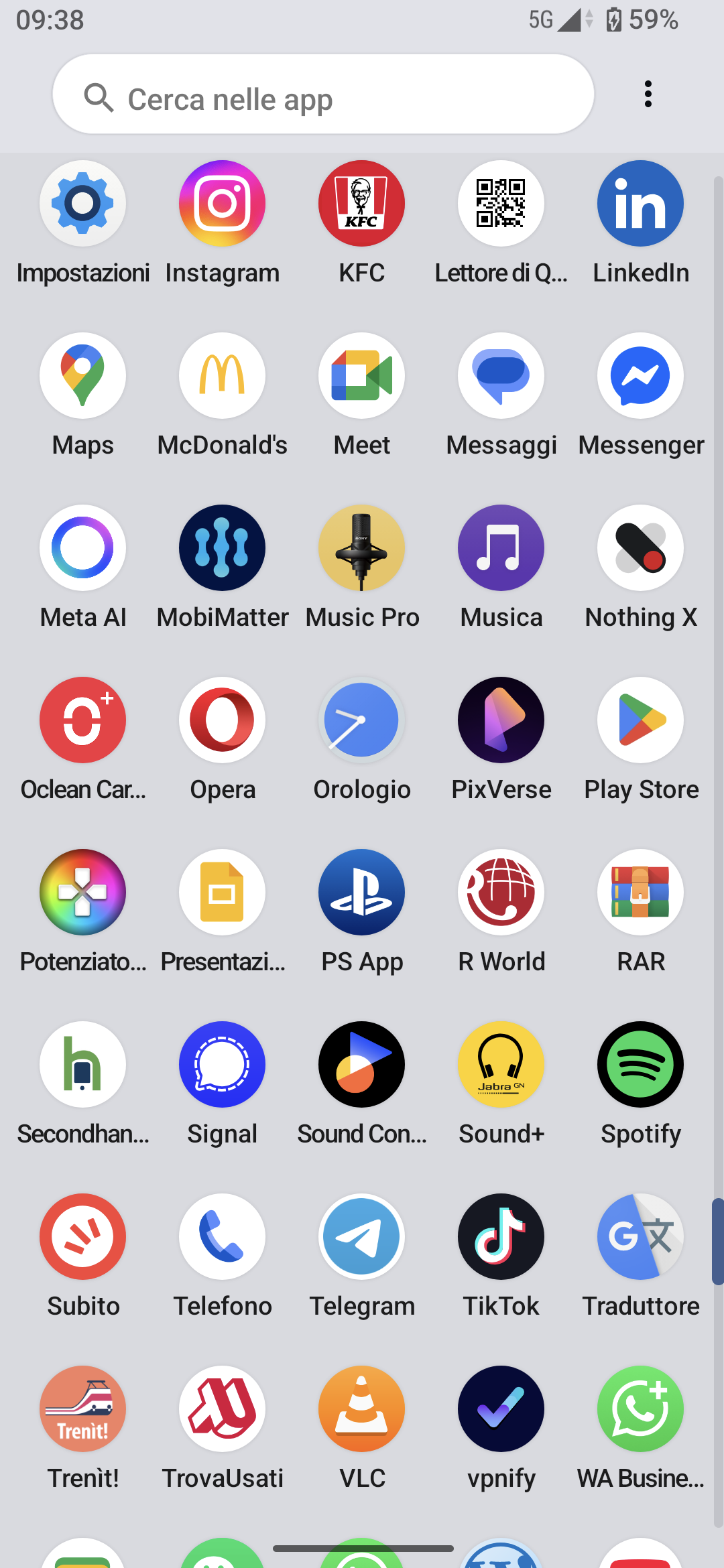The width and height of the screenshot is (724, 1568).
Task: Start the Meet app
Action: [x=361, y=376]
